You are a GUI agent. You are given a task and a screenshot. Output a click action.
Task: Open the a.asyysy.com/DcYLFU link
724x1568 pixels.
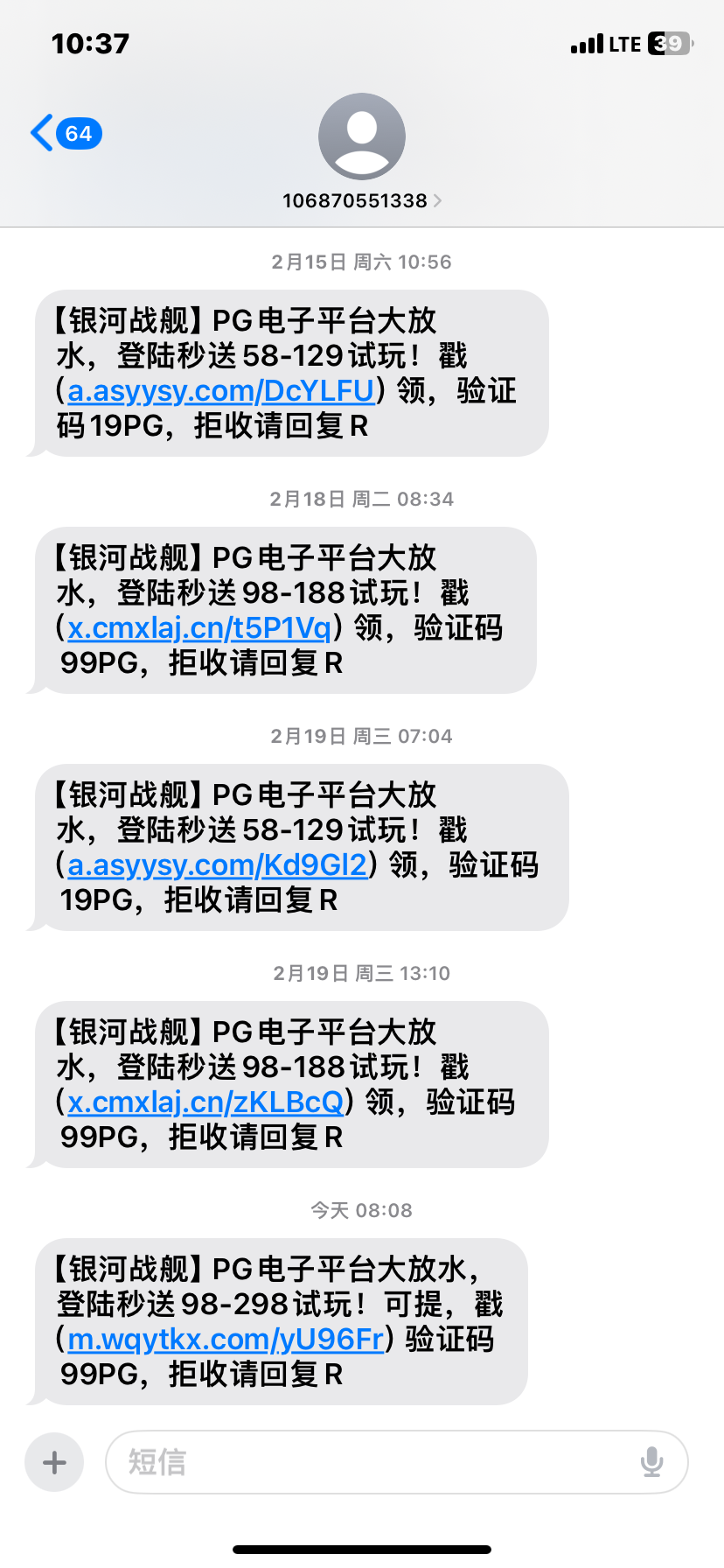221,391
